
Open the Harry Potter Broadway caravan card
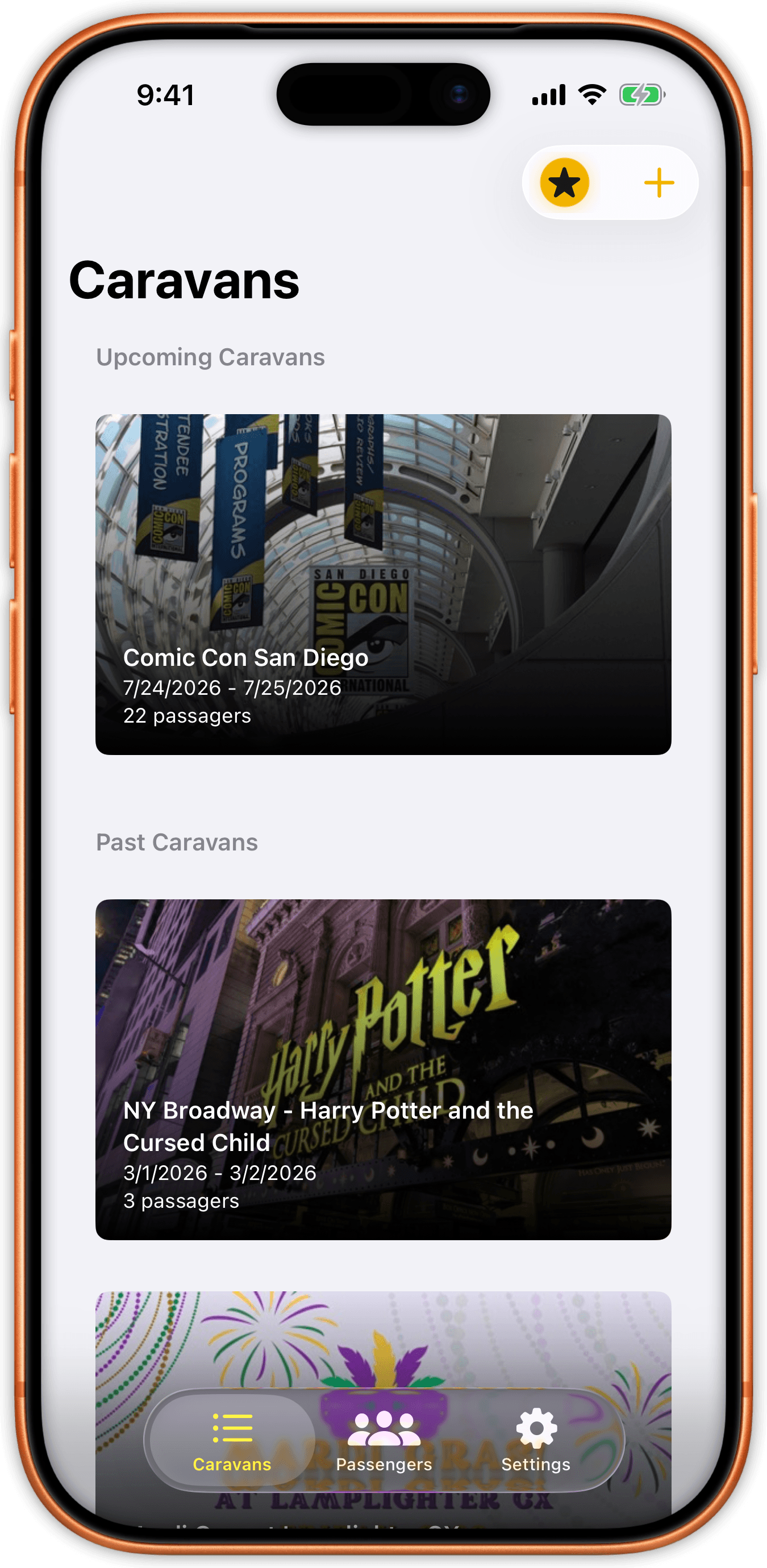click(x=383, y=1069)
